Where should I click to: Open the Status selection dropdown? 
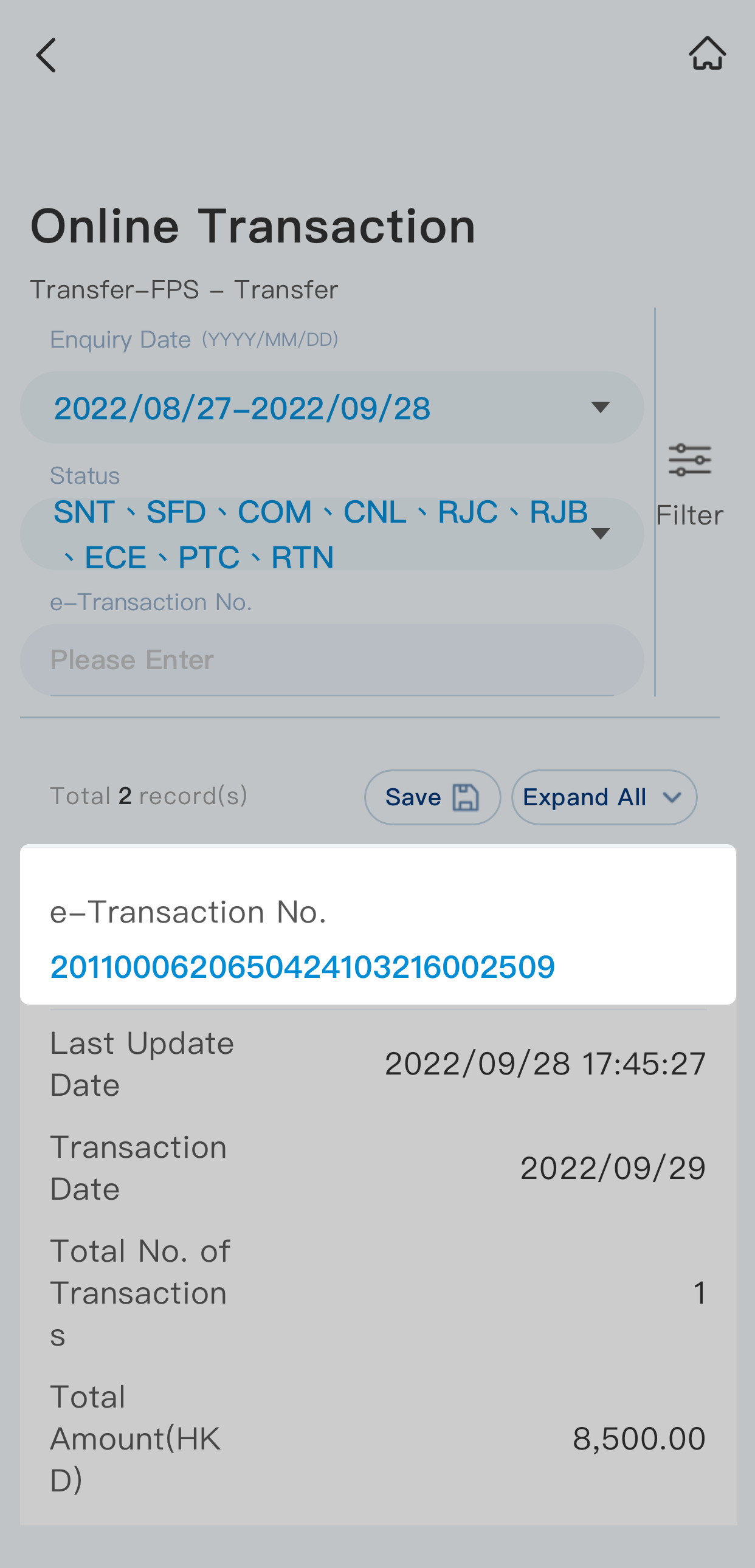pos(332,534)
